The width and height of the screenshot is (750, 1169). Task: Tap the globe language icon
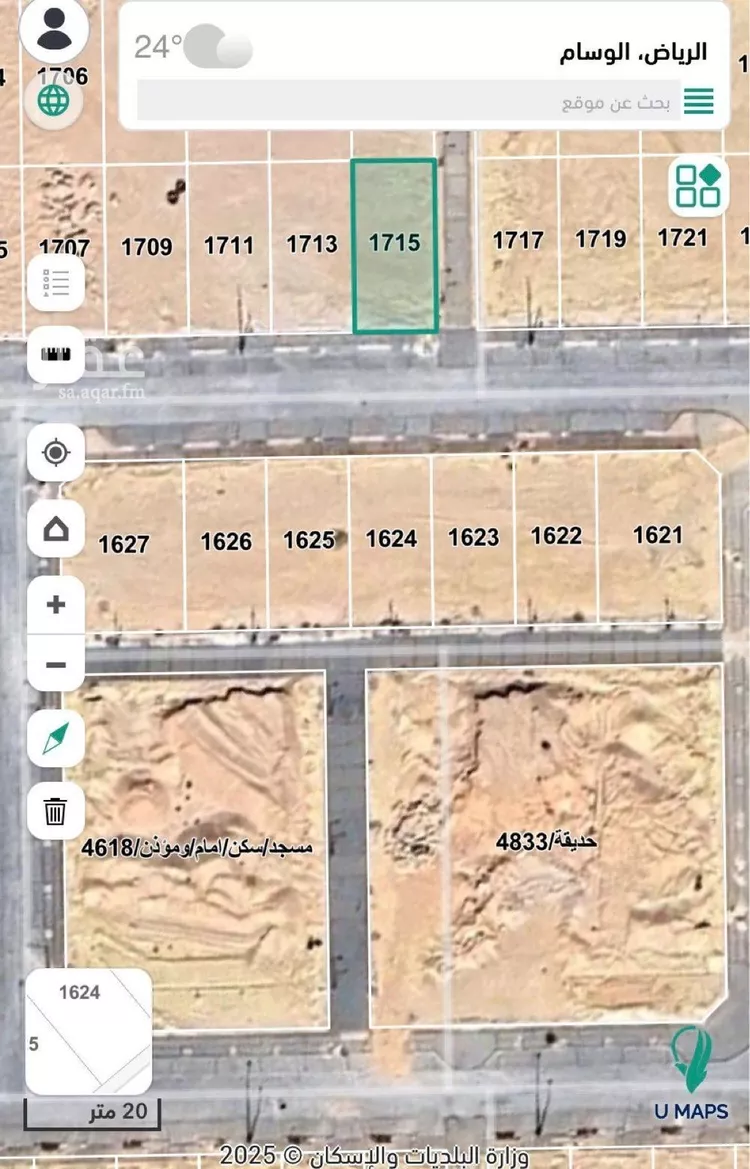point(54,100)
